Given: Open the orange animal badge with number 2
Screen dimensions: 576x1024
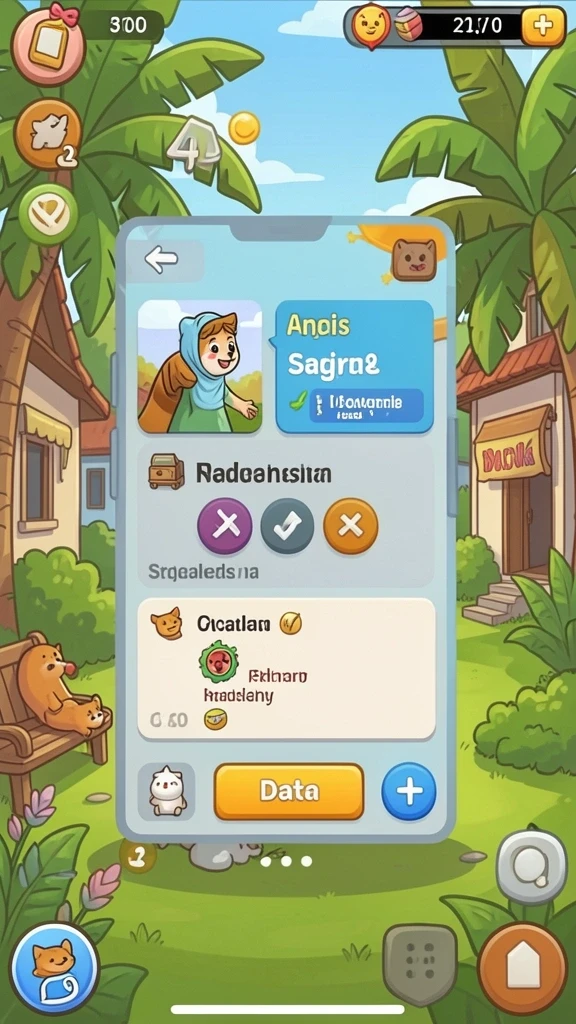Looking at the screenshot, I should (x=47, y=135).
